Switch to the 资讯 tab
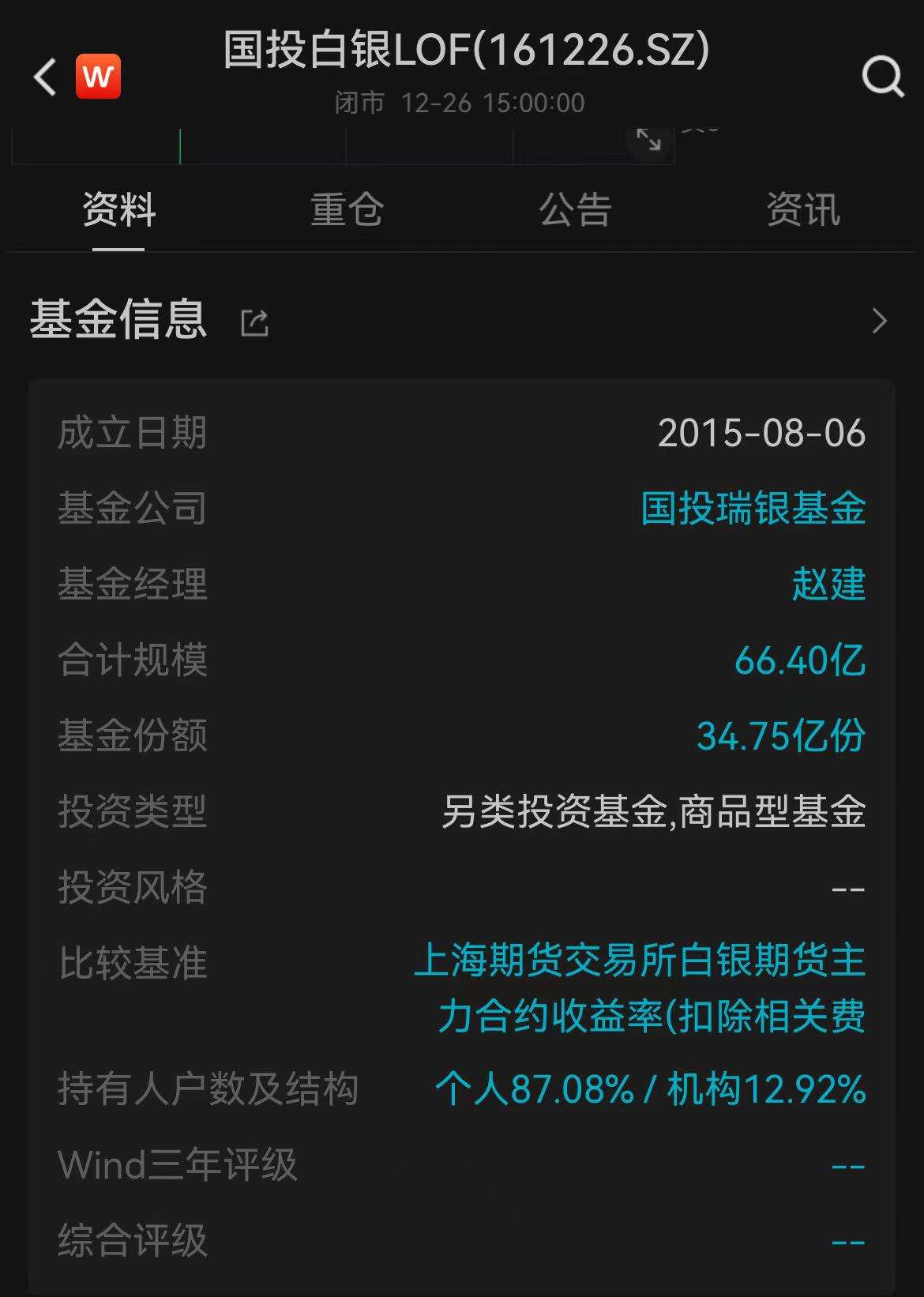The width and height of the screenshot is (924, 1297). (x=803, y=210)
